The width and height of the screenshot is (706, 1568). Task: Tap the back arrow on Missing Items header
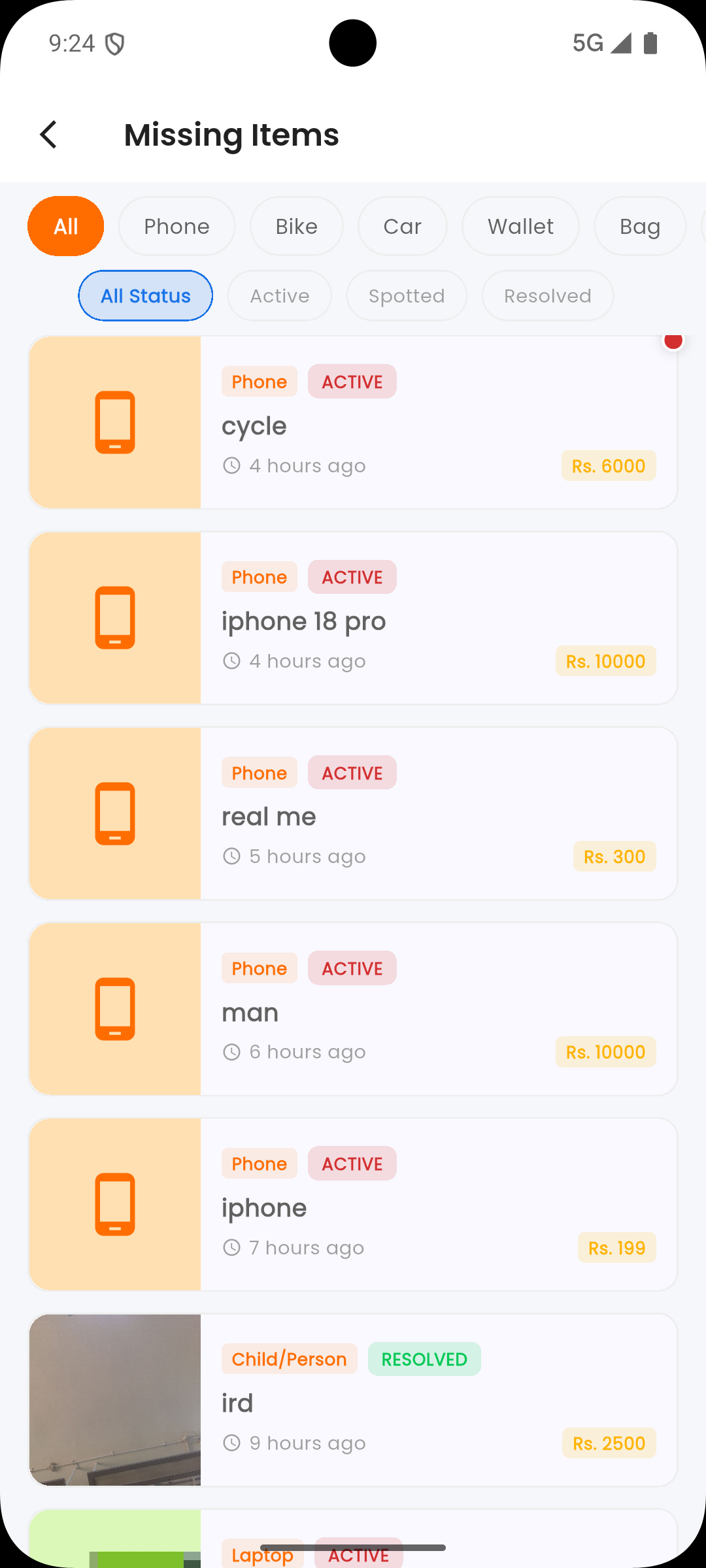coord(49,135)
